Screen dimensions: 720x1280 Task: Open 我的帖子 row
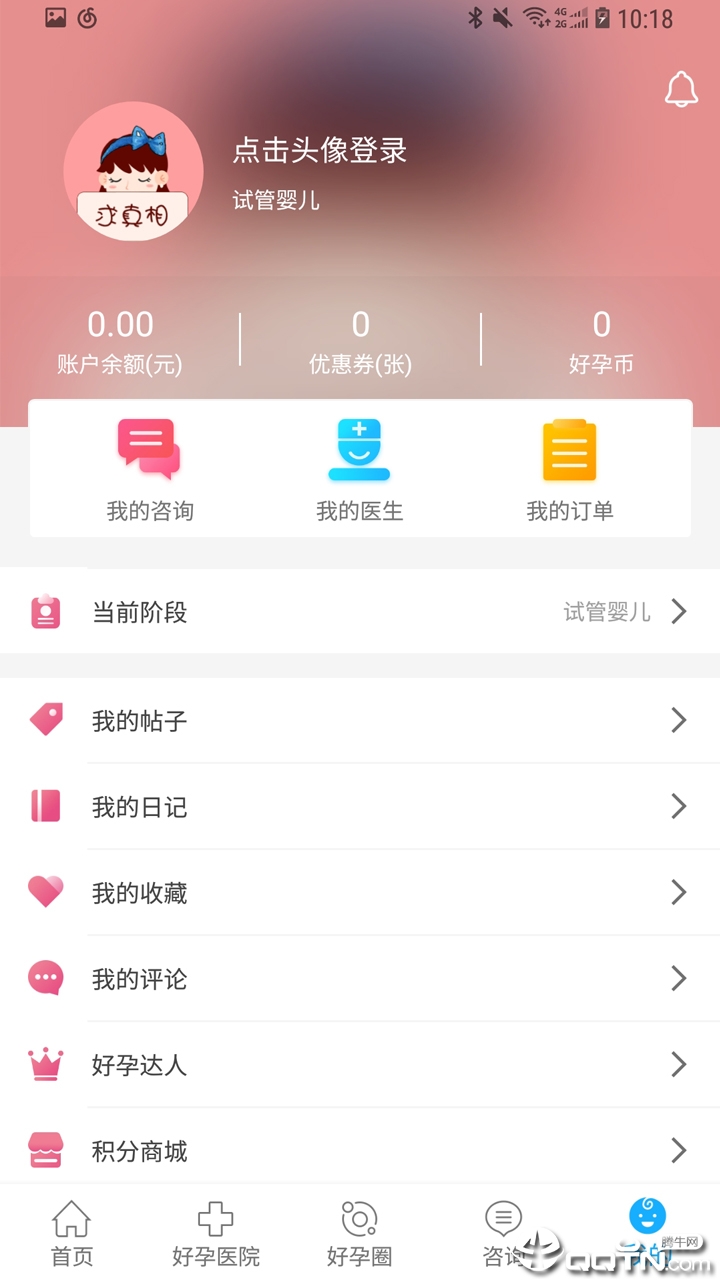click(360, 720)
